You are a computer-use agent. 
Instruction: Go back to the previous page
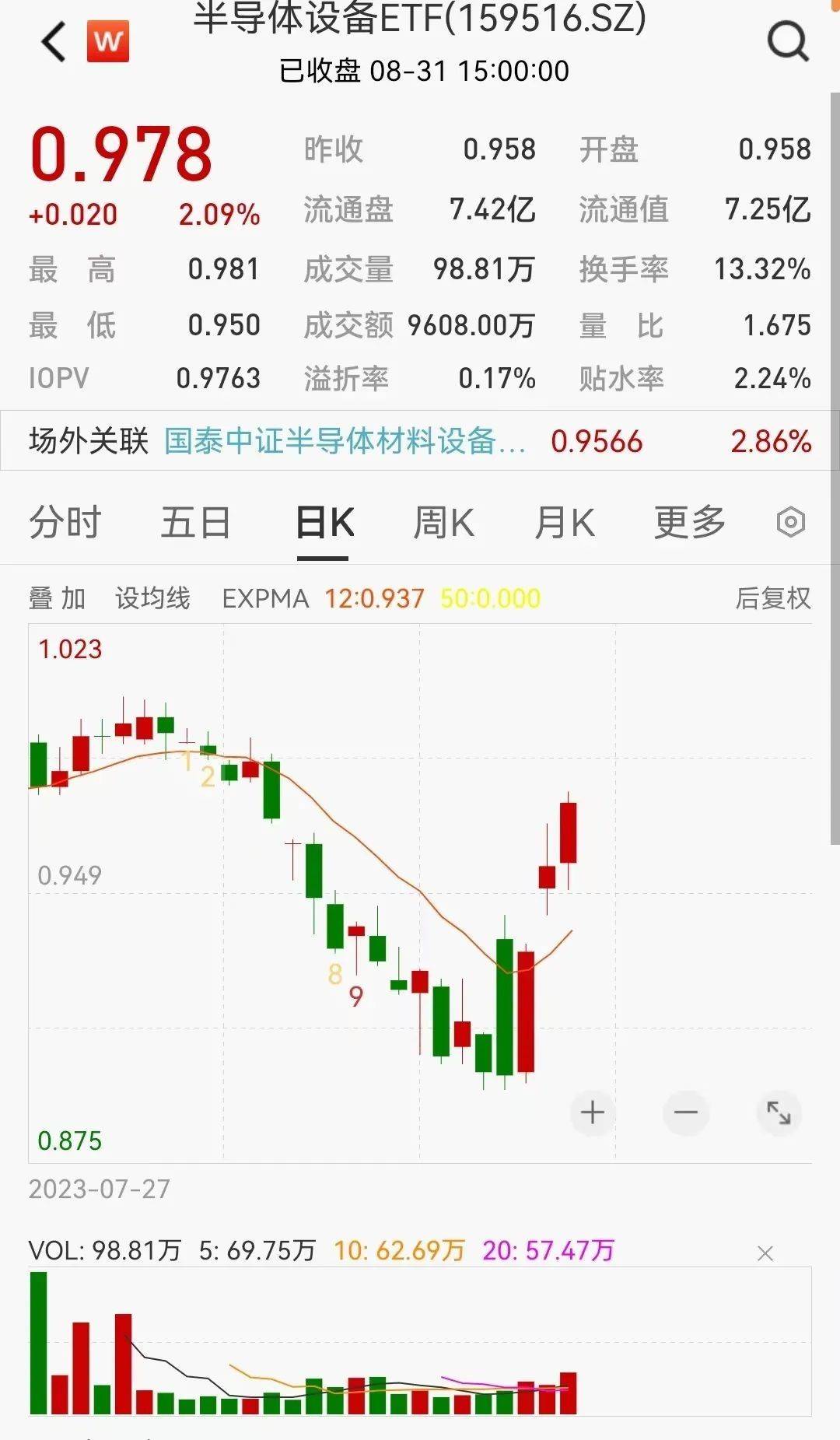pos(53,42)
